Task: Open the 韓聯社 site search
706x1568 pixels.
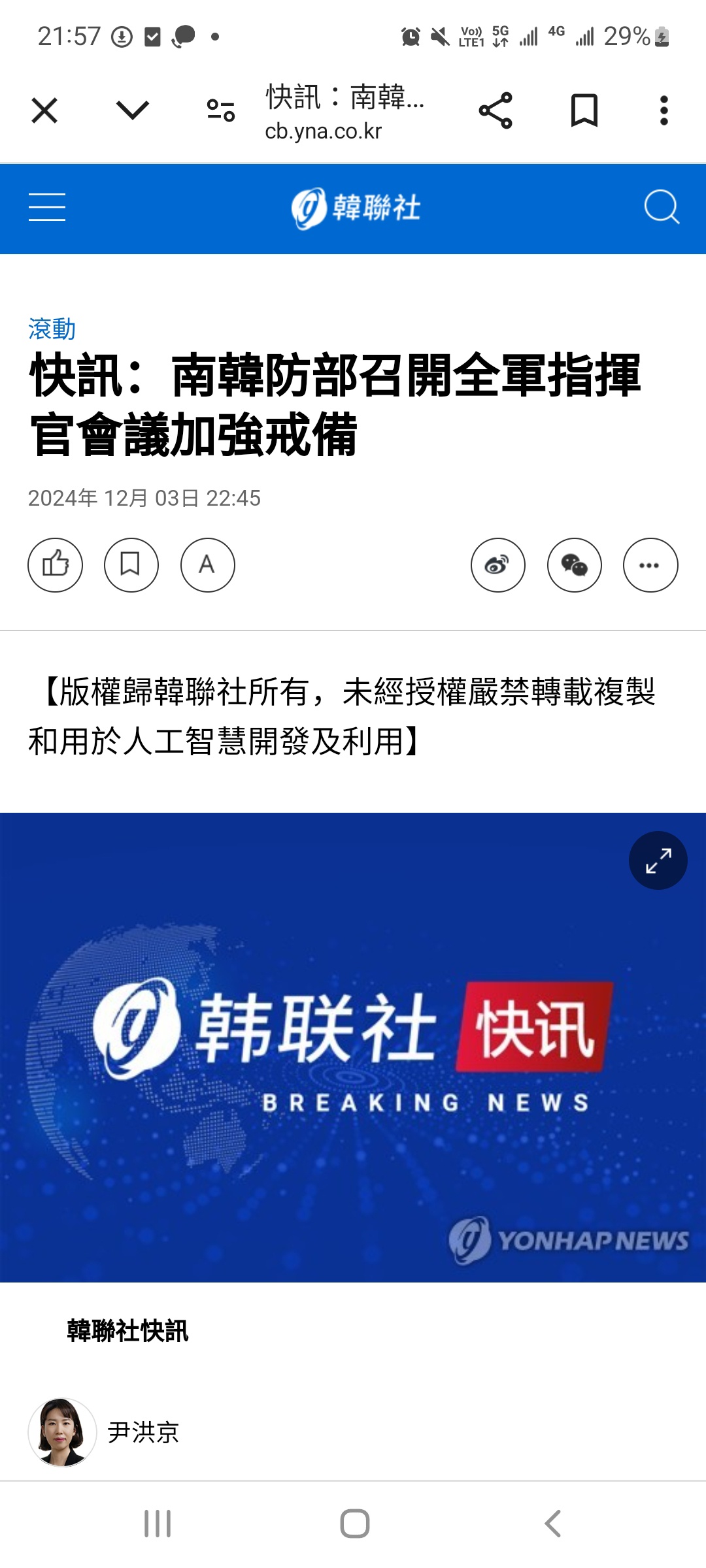Action: pos(661,208)
